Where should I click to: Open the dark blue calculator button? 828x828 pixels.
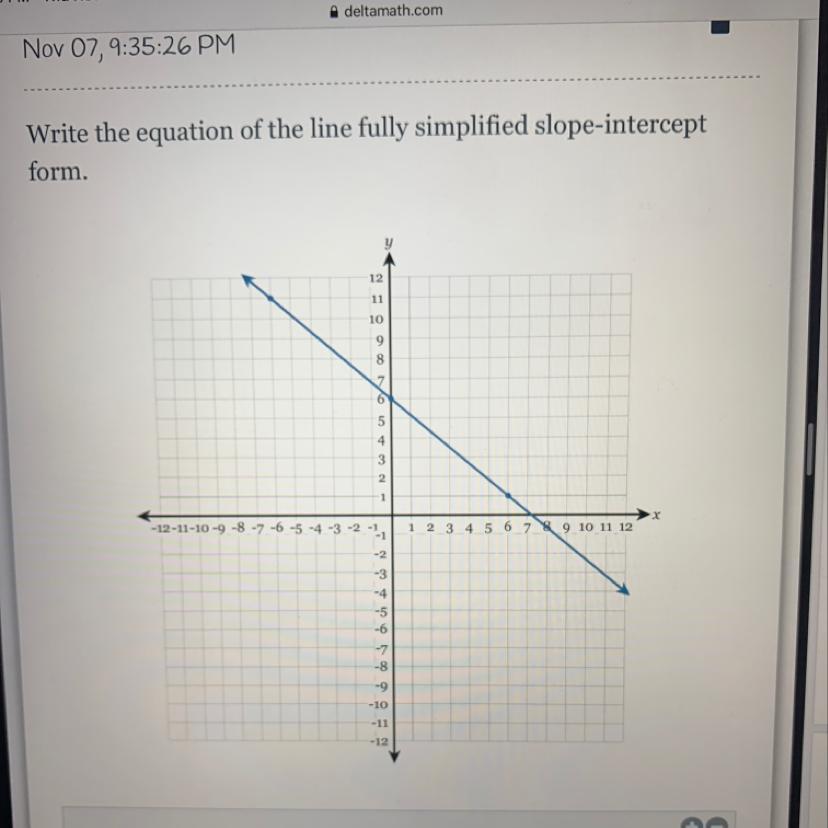coord(720,26)
